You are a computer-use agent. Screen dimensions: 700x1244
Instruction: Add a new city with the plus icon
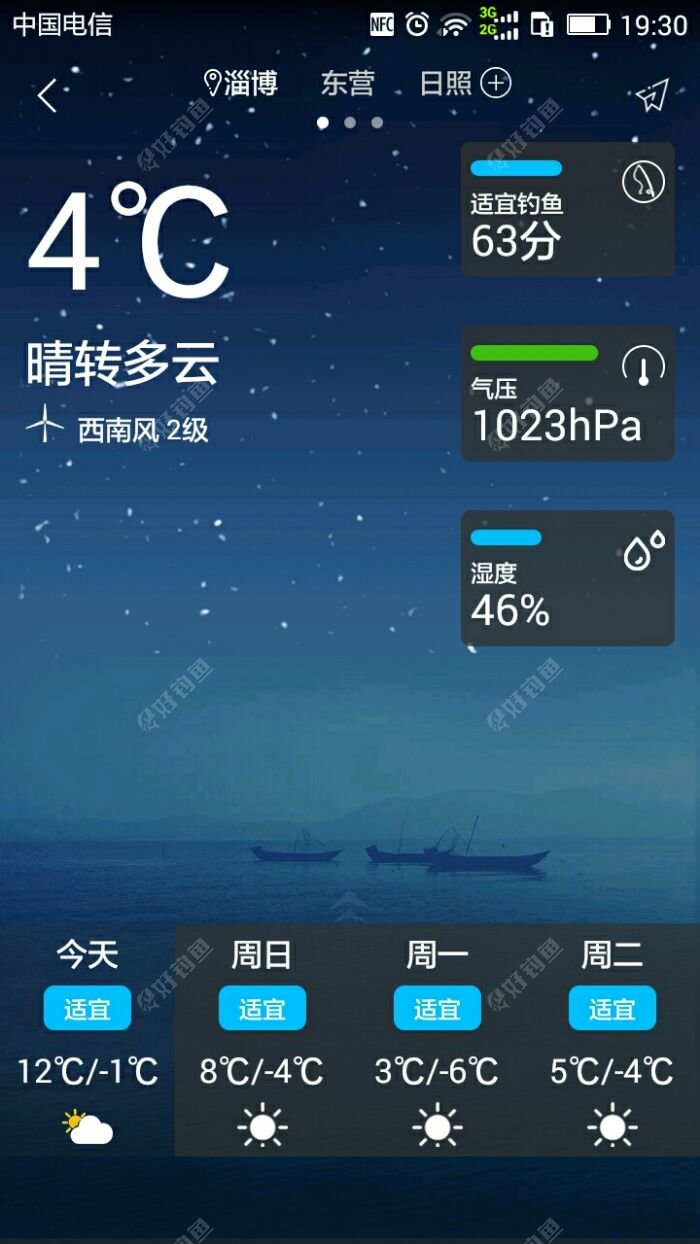pyautogui.click(x=496, y=83)
